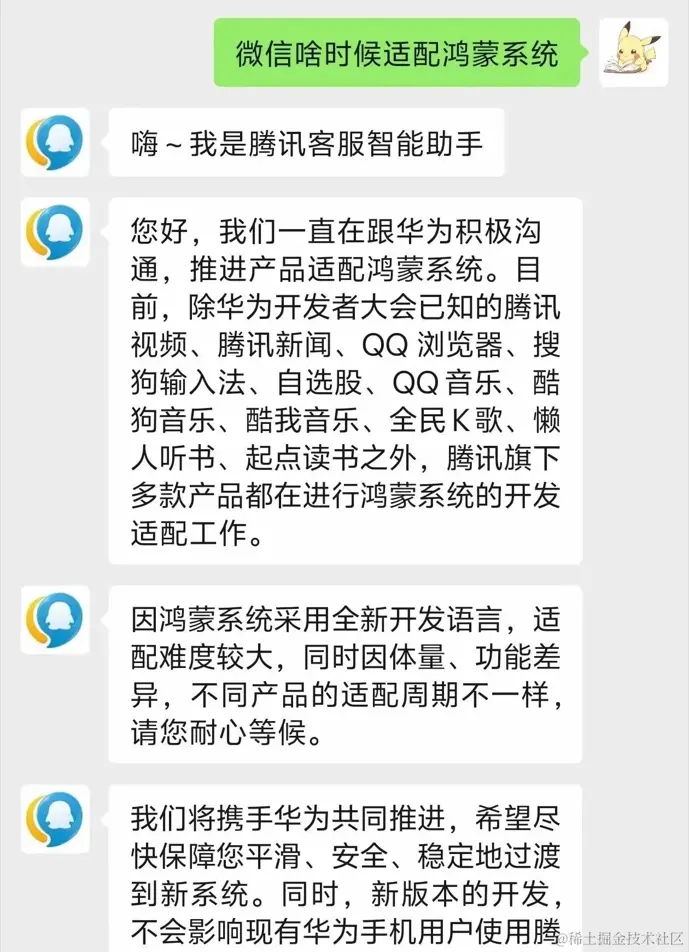Tap Tencent assistant avatar beside the 嗨 greeting
689x952 pixels.
point(56,142)
